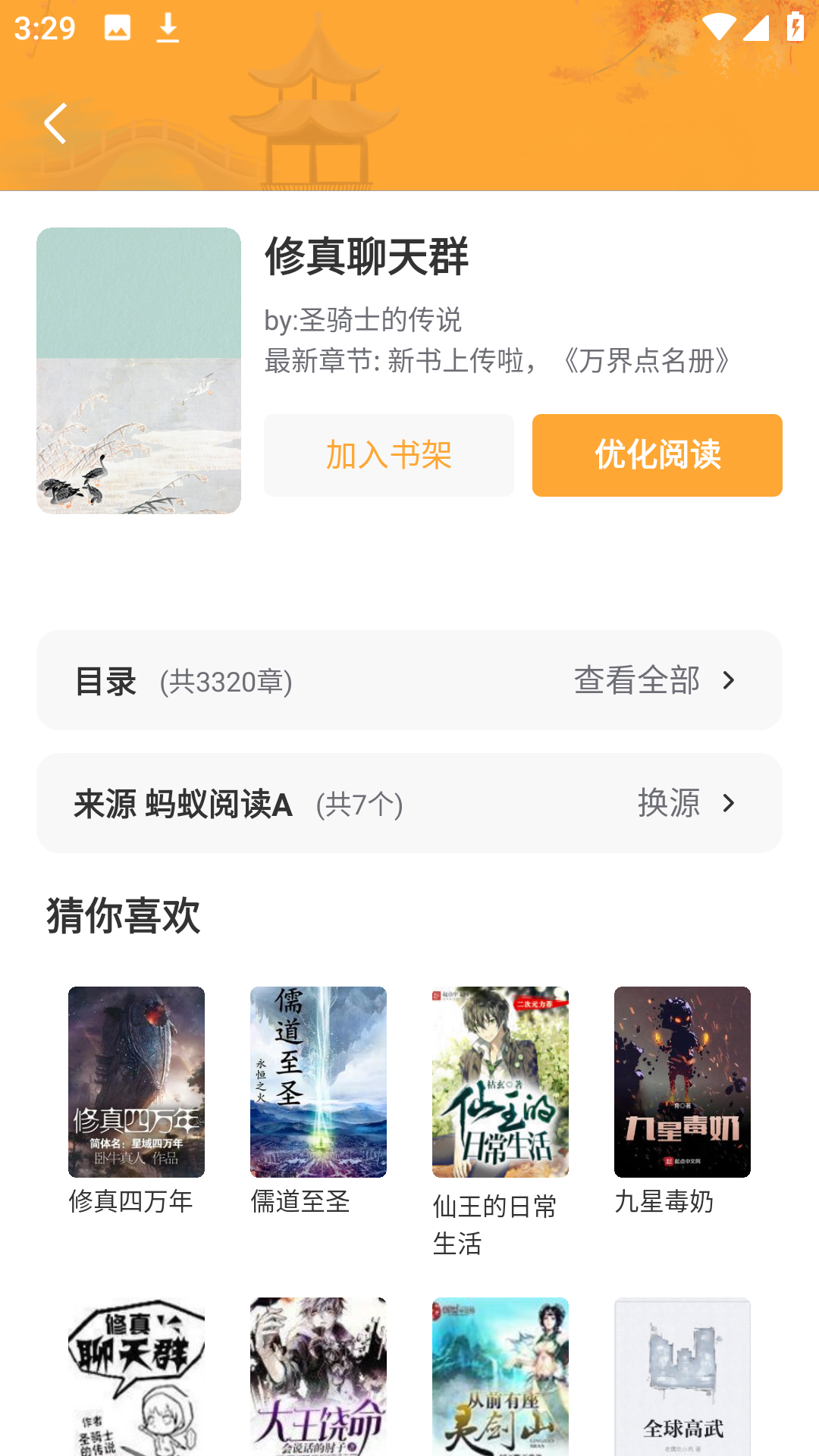Open recommended book 从前有座灵剑山
Screen dimensions: 819x1456
[x=500, y=1376]
